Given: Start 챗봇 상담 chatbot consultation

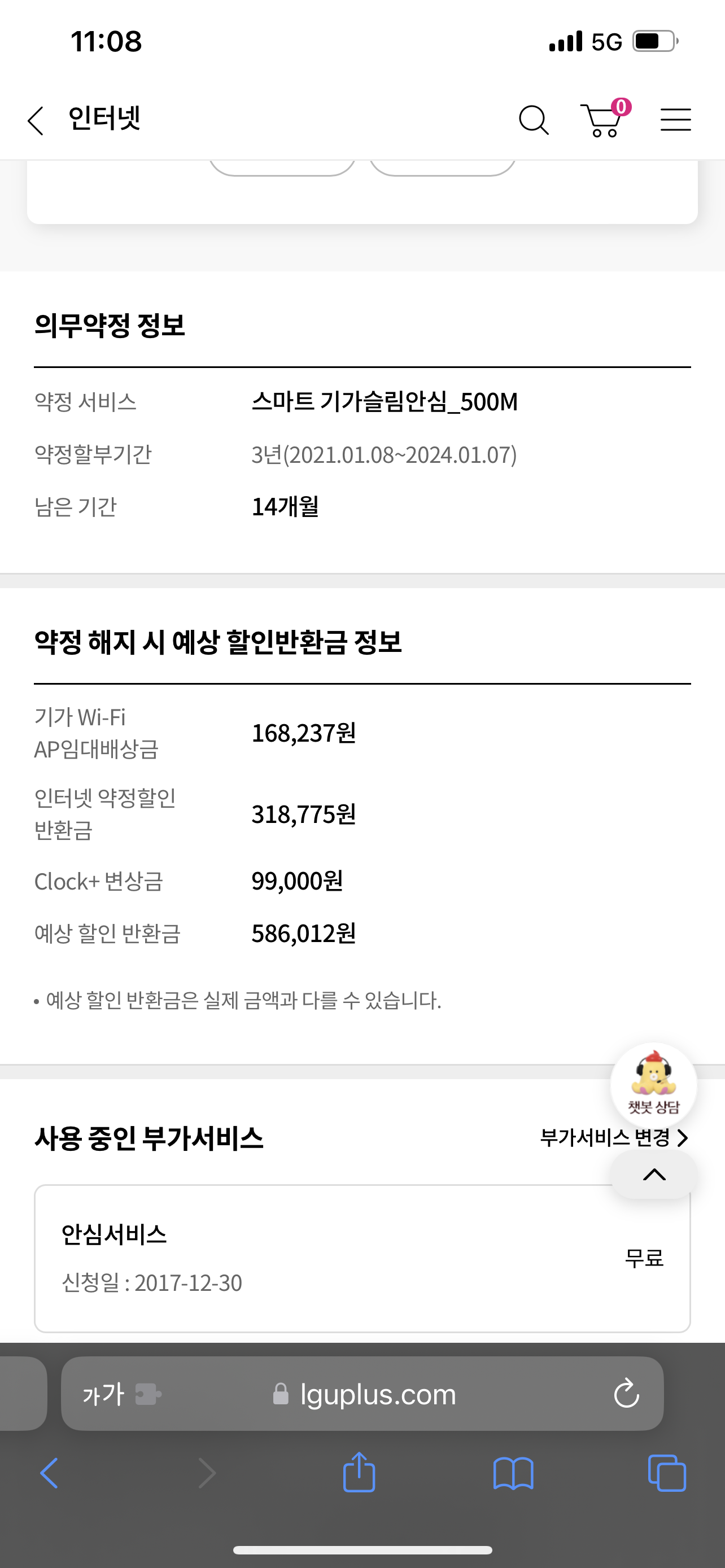Looking at the screenshot, I should pyautogui.click(x=654, y=1085).
